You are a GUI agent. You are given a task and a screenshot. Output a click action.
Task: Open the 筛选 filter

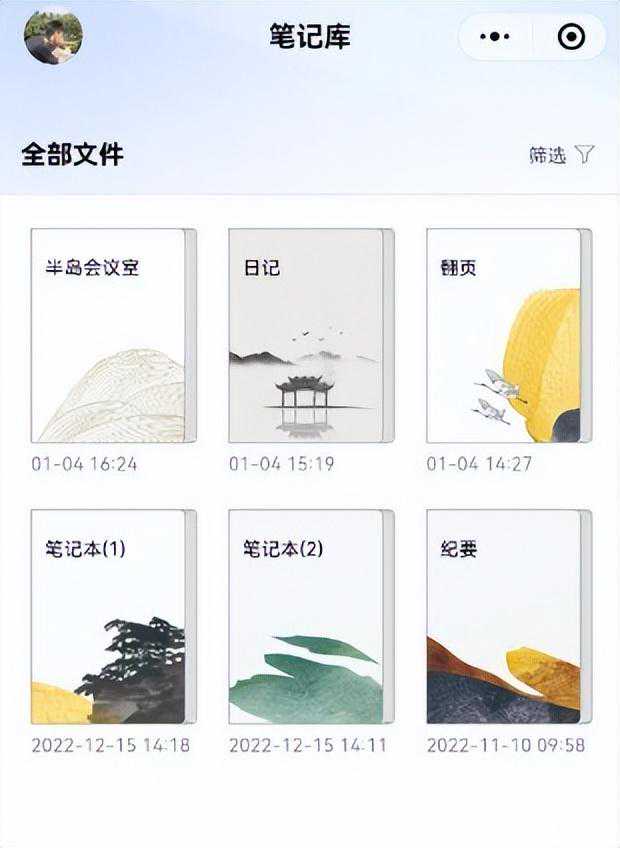click(562, 155)
